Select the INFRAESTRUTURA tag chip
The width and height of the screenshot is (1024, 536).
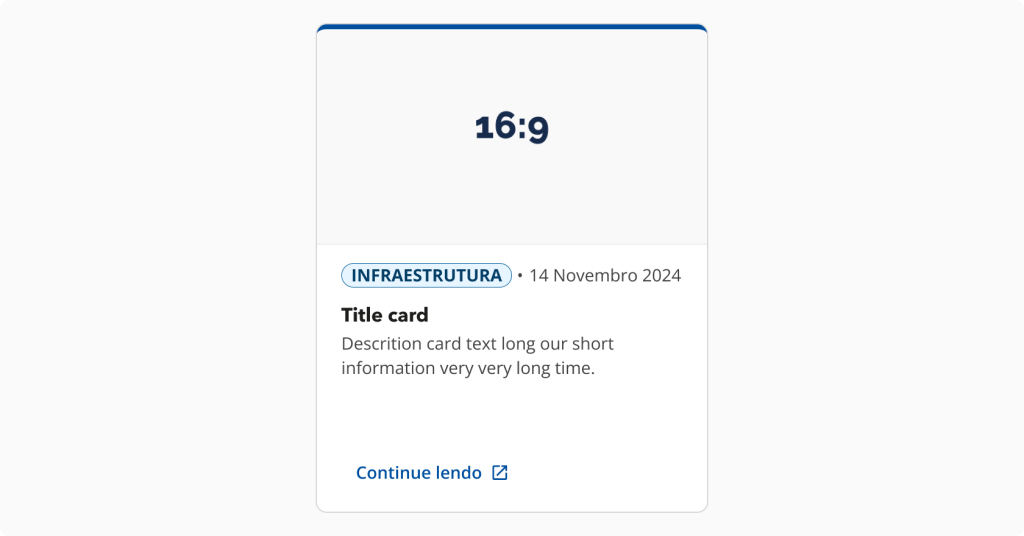(426, 275)
